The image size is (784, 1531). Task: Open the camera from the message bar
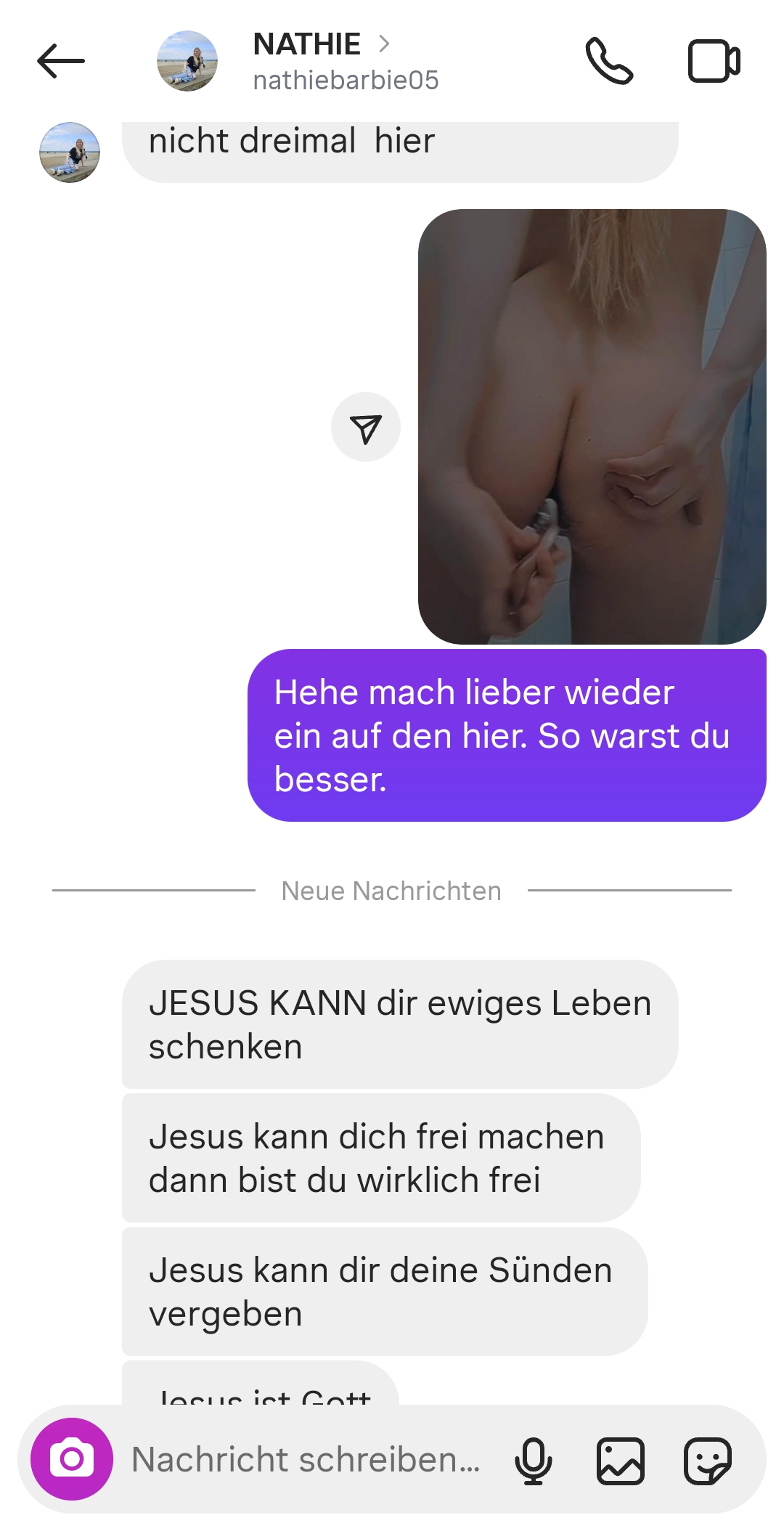[72, 1459]
